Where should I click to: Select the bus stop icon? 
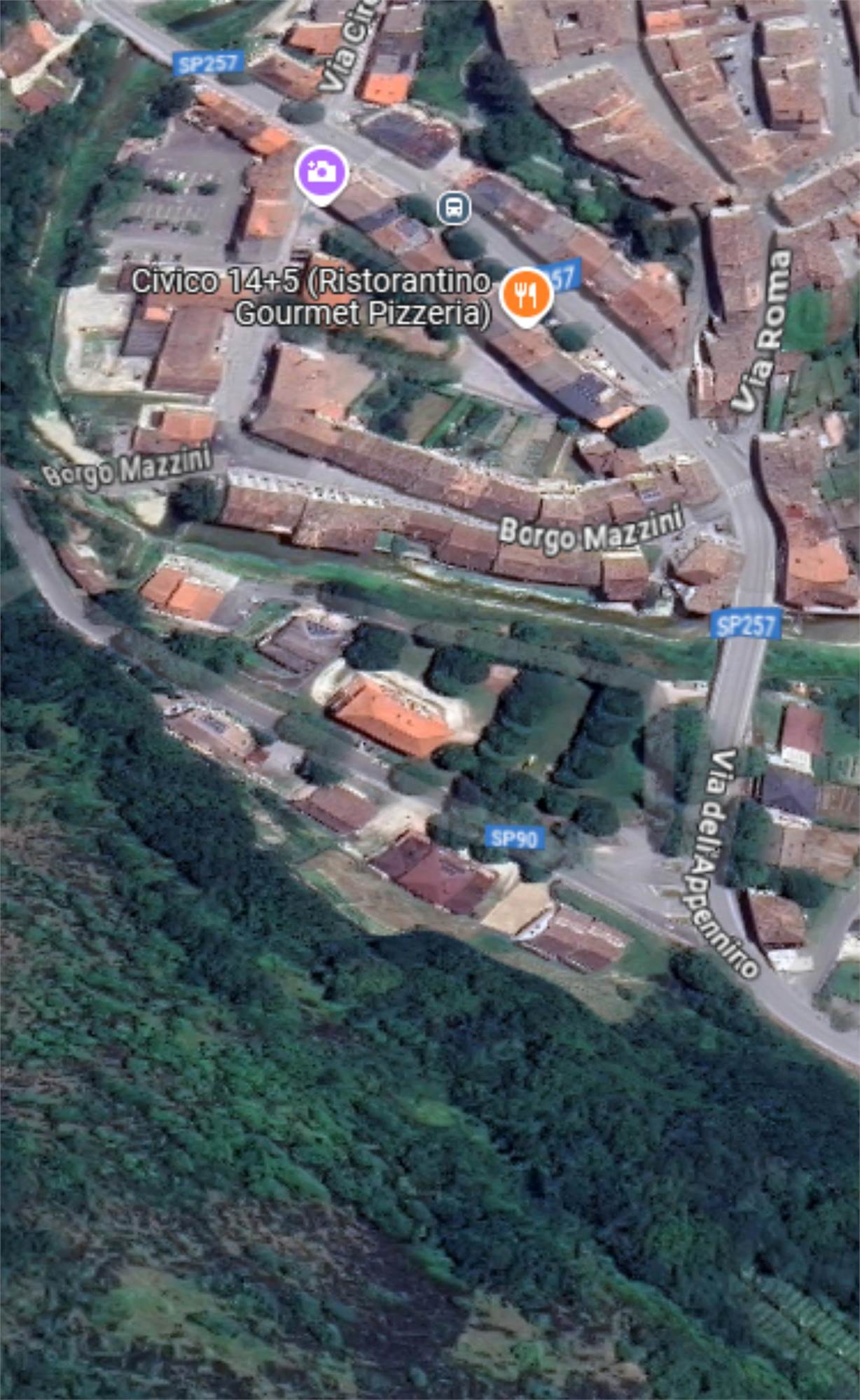click(455, 208)
